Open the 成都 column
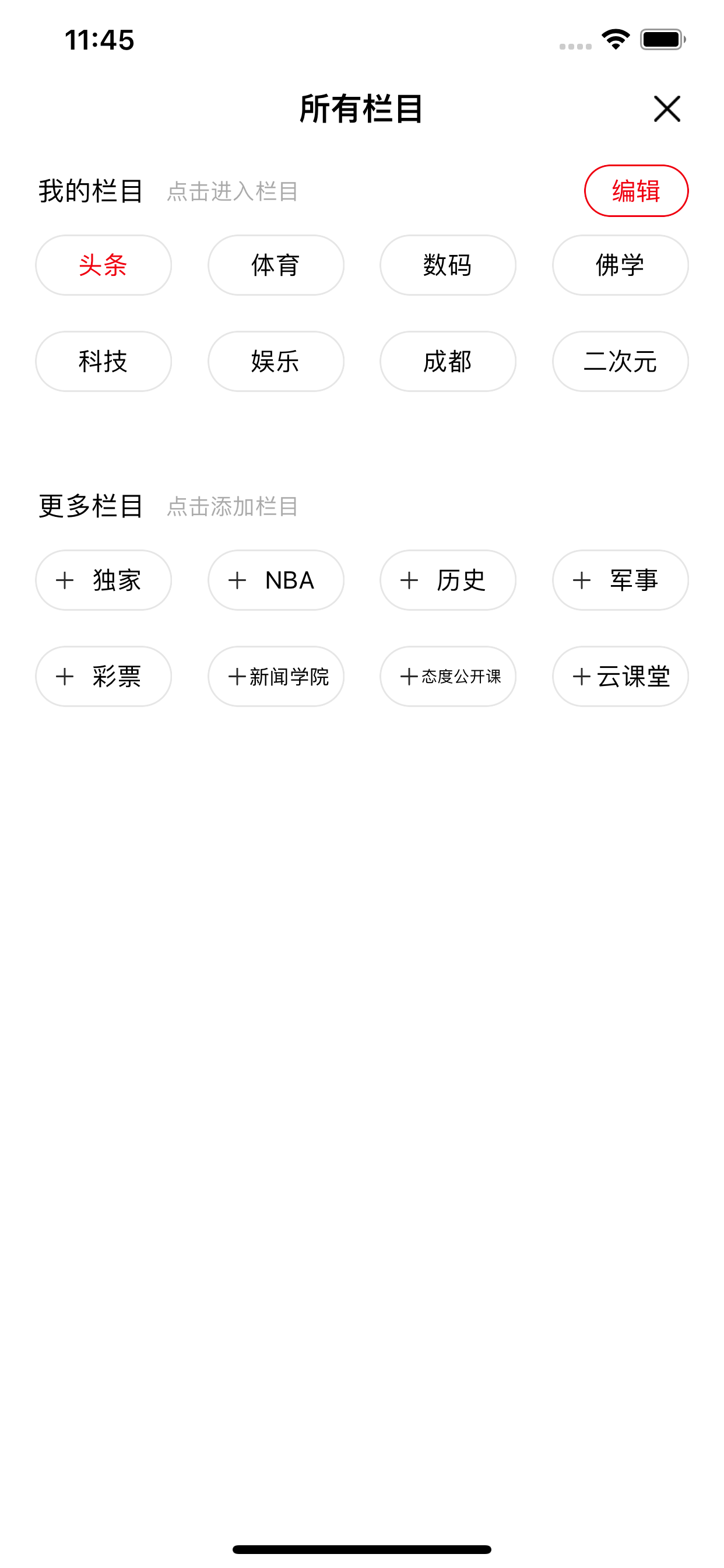 [x=448, y=362]
